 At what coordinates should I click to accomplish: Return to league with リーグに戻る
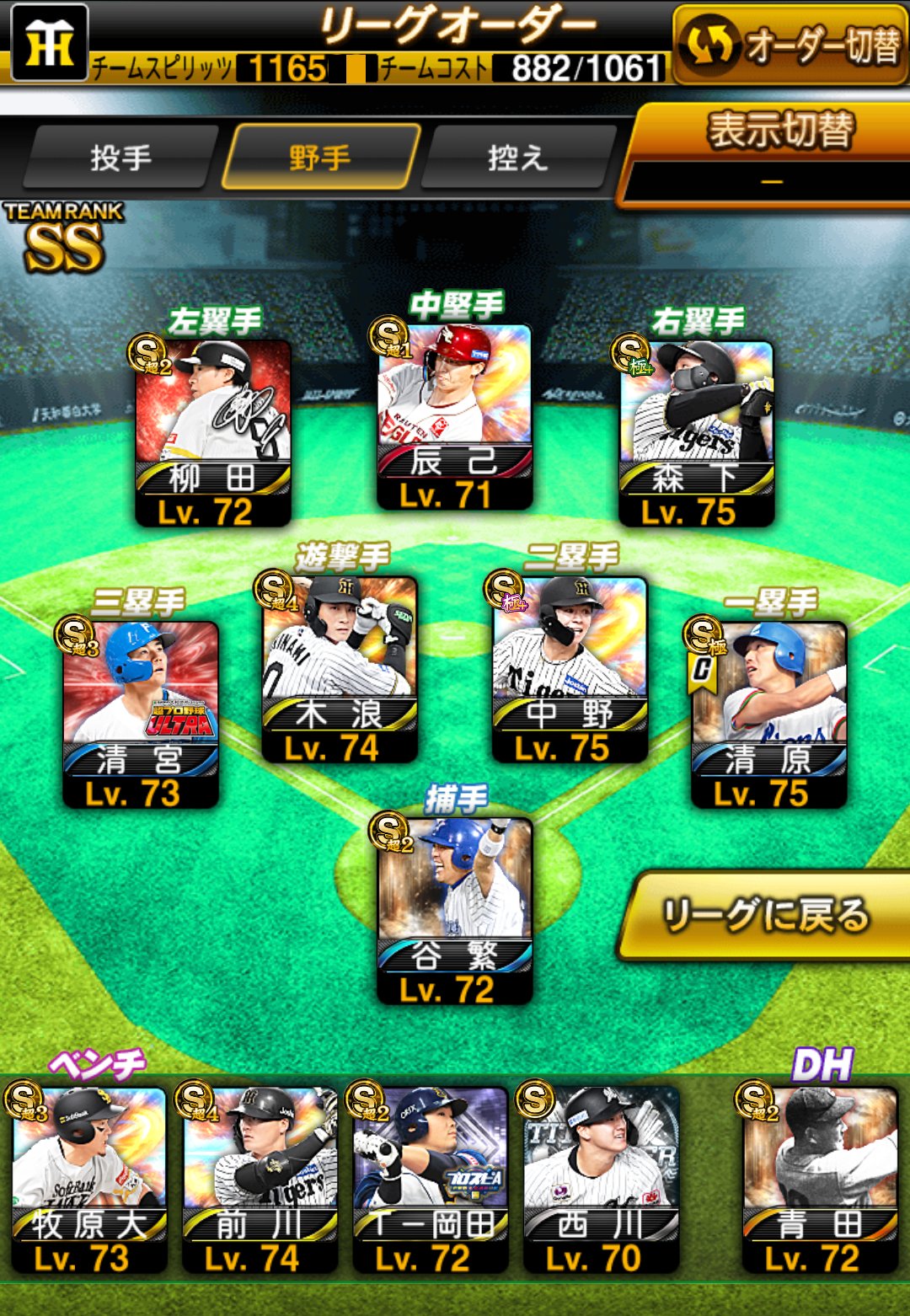tap(765, 916)
